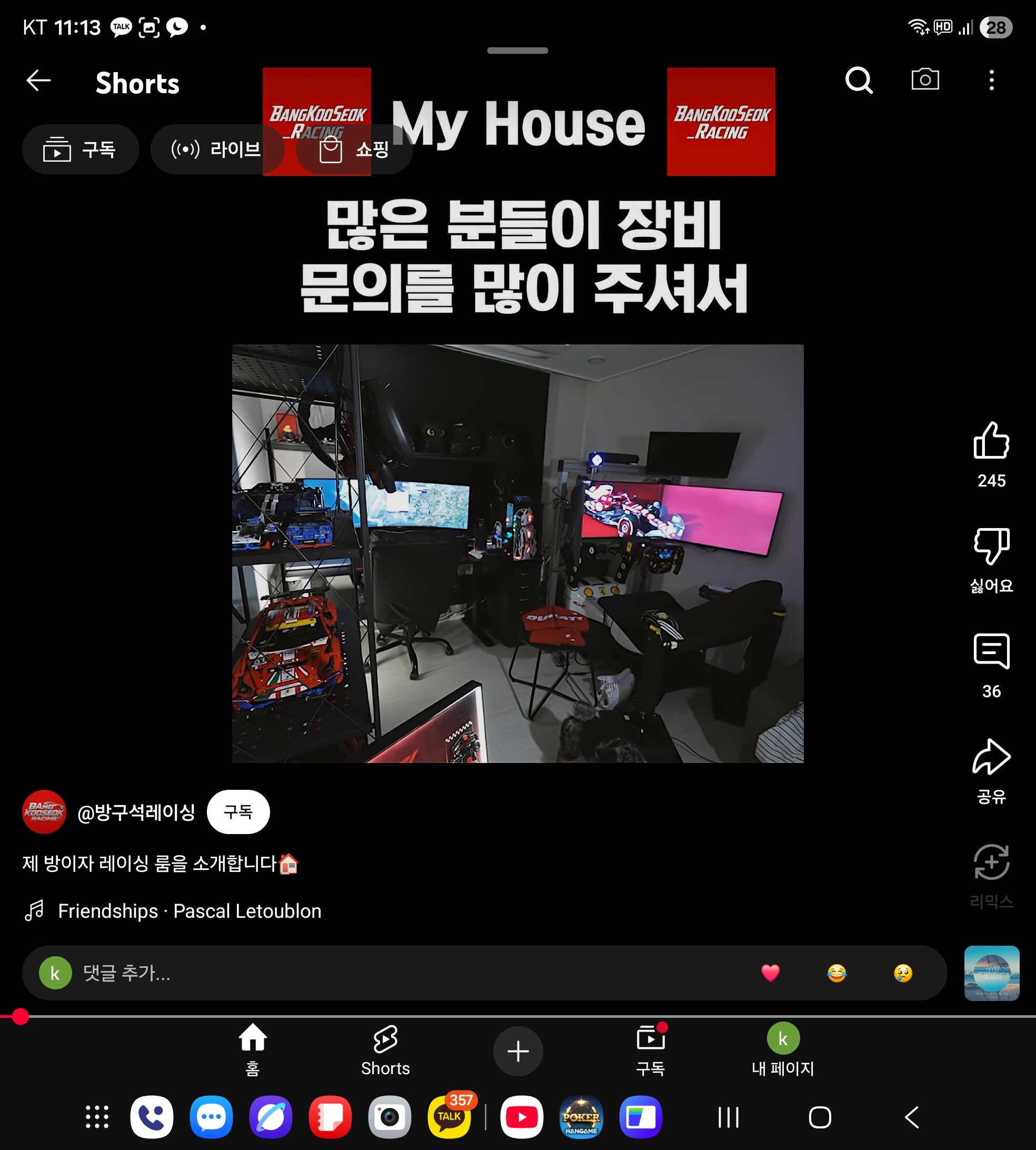Open the @방구석레이싱 channel
Image resolution: width=1036 pixels, height=1150 pixels.
[x=136, y=812]
